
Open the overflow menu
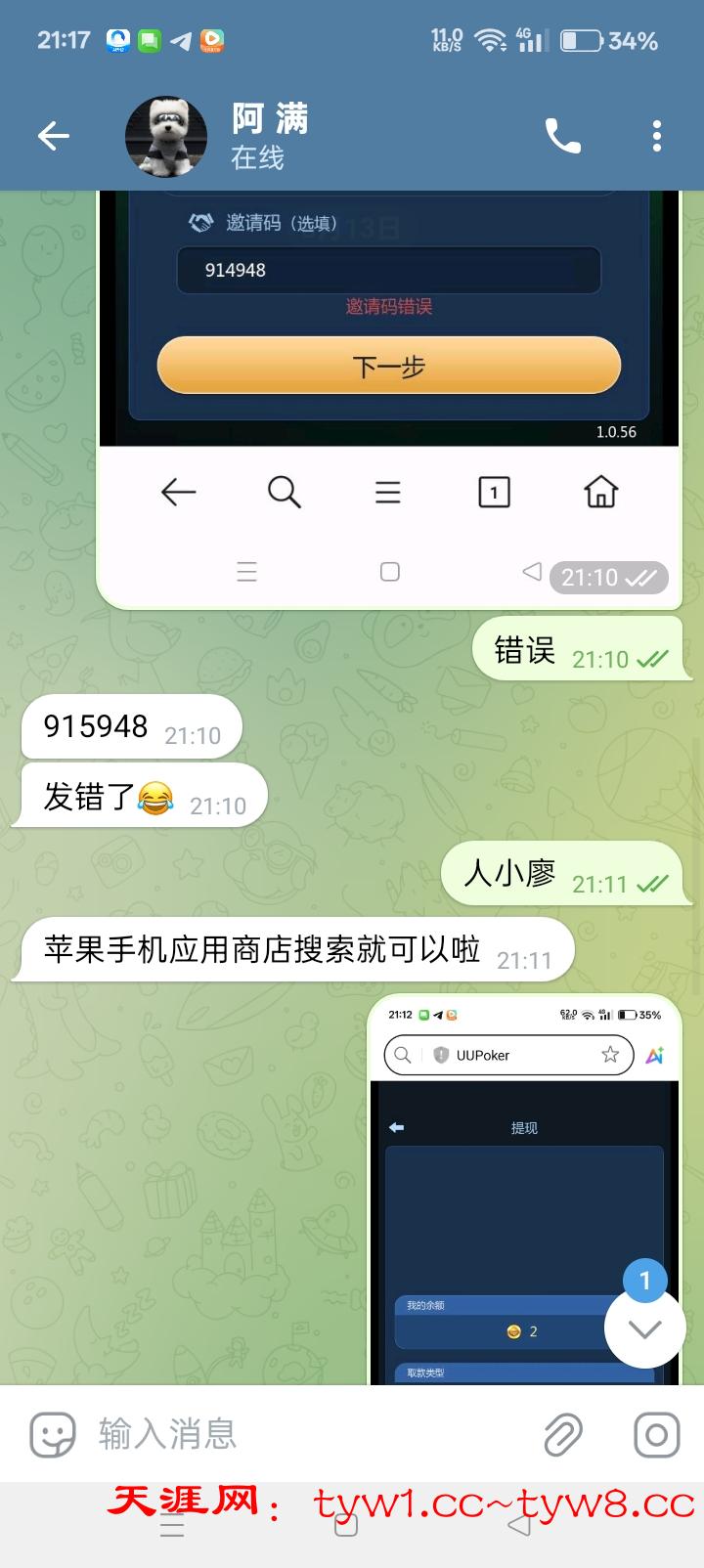point(657,136)
